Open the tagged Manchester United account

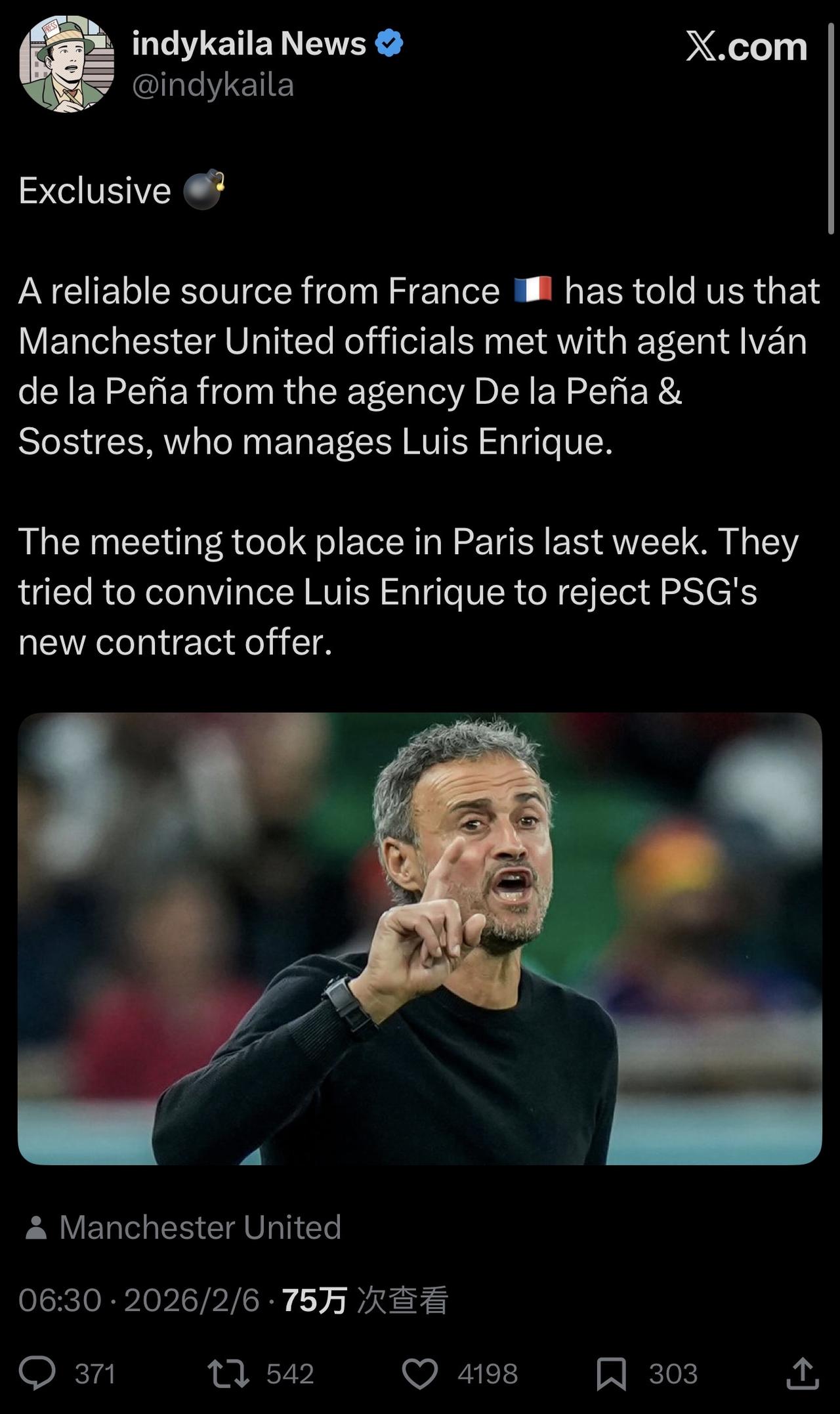click(x=199, y=1227)
